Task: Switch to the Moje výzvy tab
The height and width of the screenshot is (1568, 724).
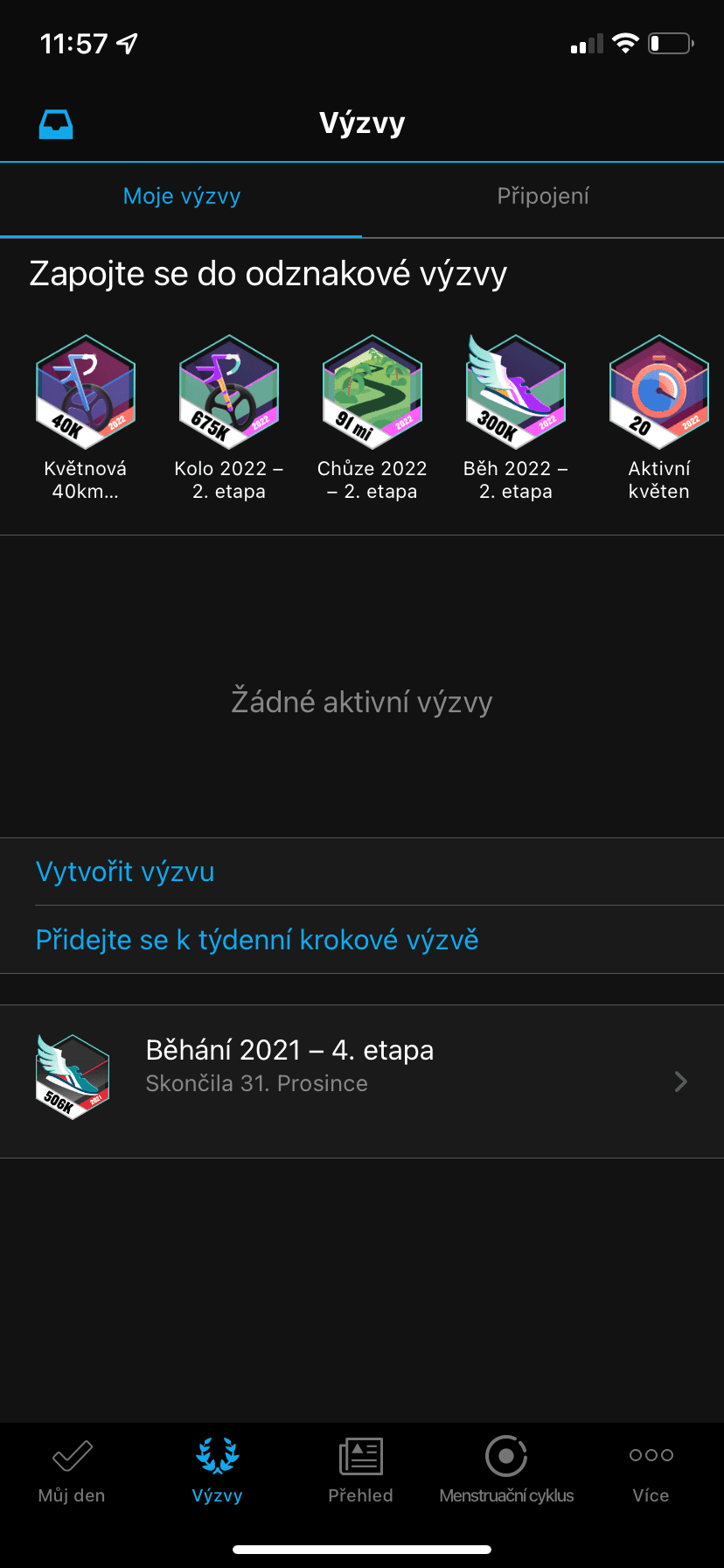Action: (181, 196)
